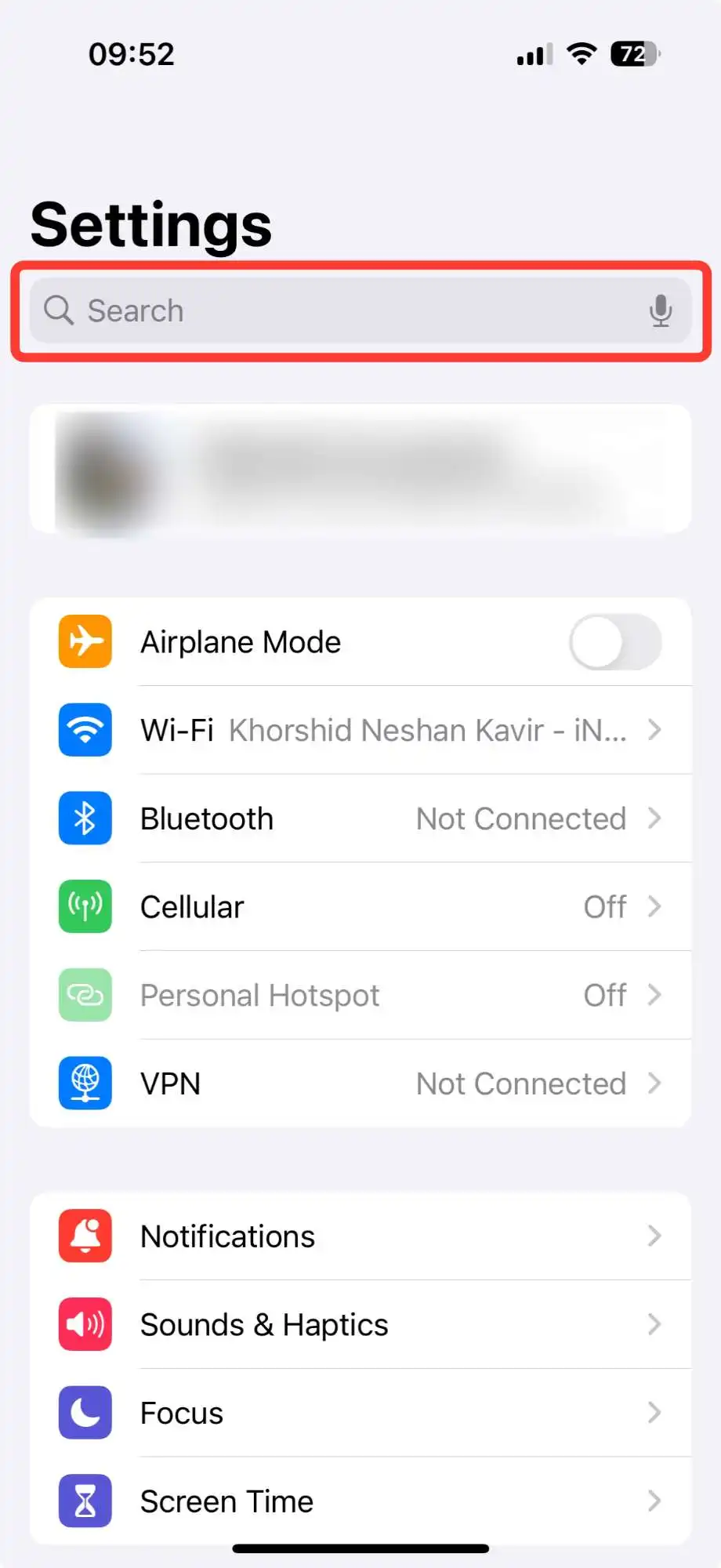Open the blurred Apple ID profile card
Screen dimensions: 721x1568
click(360, 469)
